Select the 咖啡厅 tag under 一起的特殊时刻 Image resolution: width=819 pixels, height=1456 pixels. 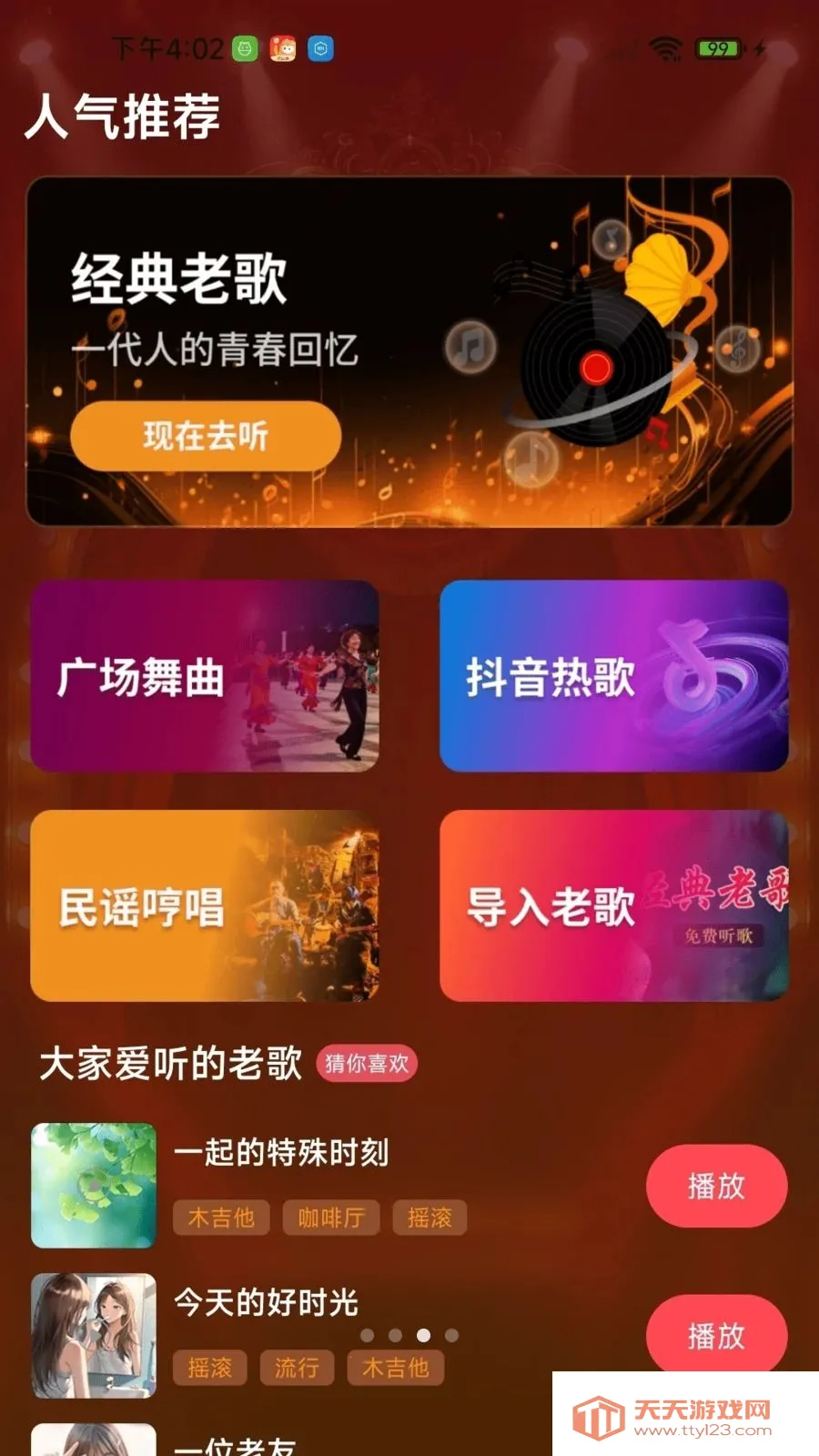331,1218
